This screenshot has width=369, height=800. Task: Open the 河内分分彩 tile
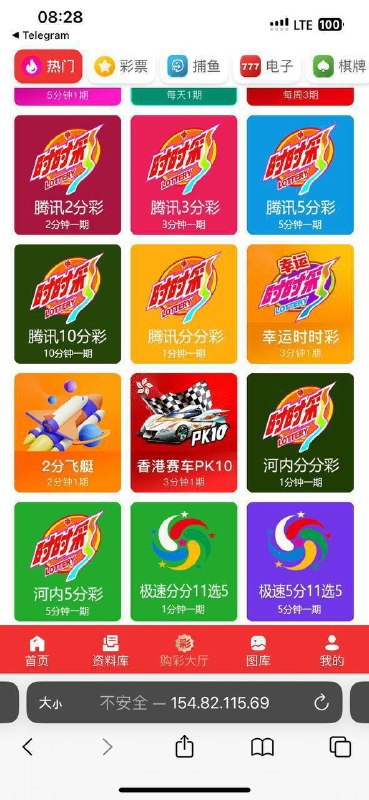coord(300,433)
